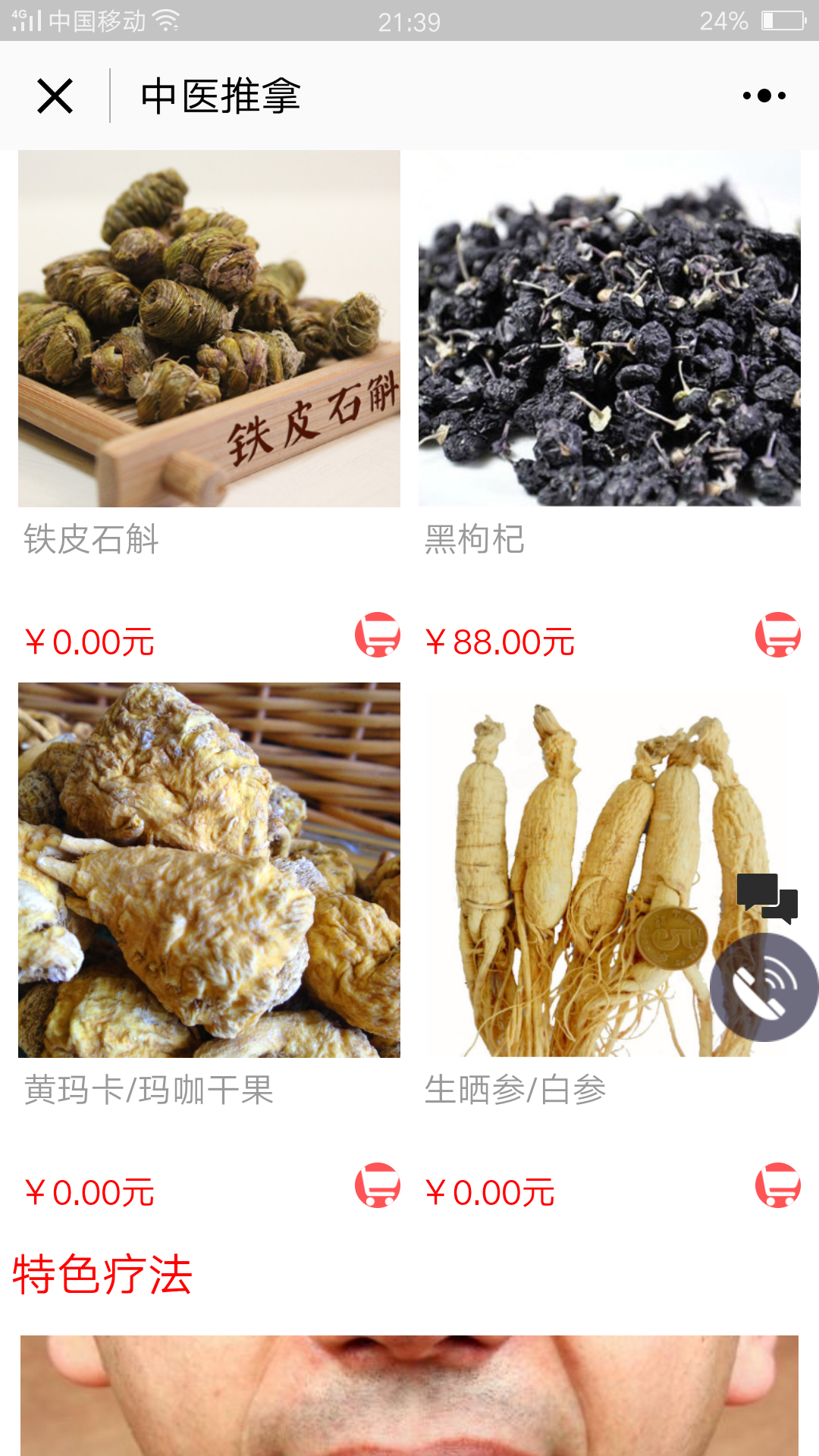Image resolution: width=819 pixels, height=1456 pixels.
Task: Open the three-dot more options menu
Action: tap(764, 96)
